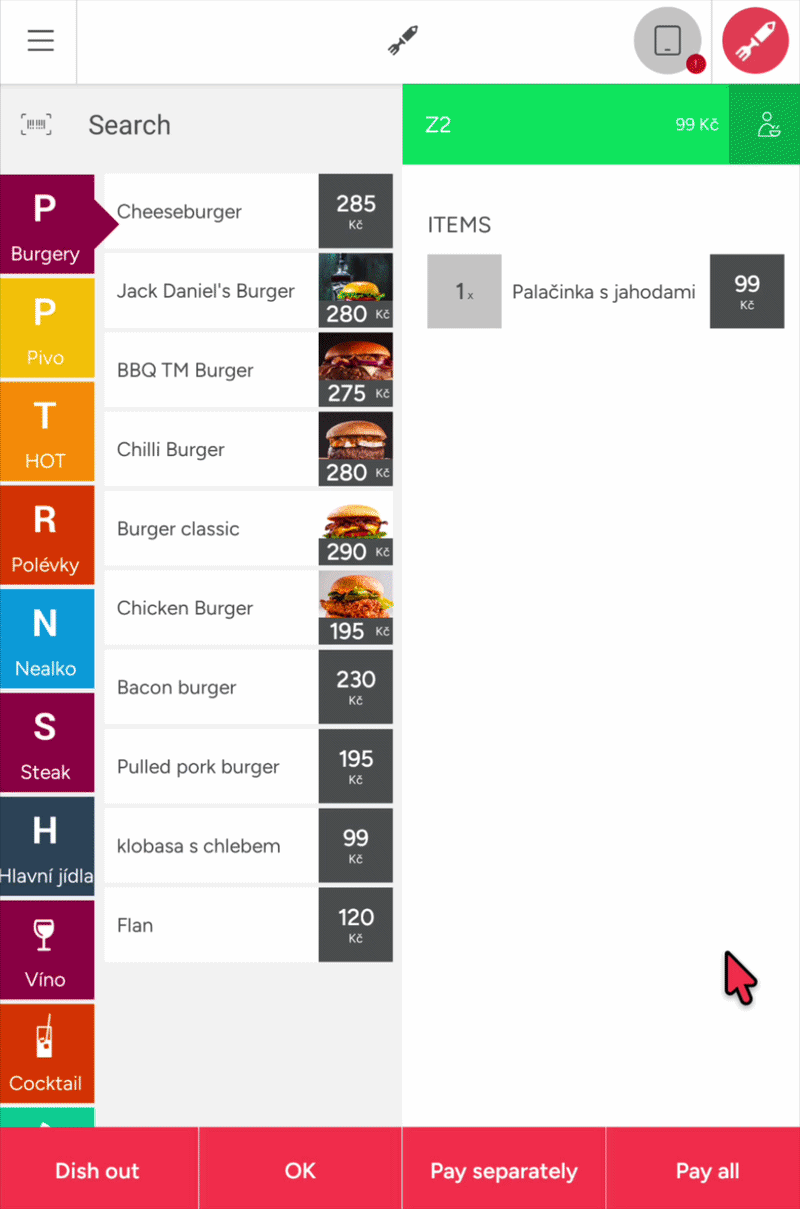Open the hamburger menu
800x1209 pixels.
coord(40,41)
